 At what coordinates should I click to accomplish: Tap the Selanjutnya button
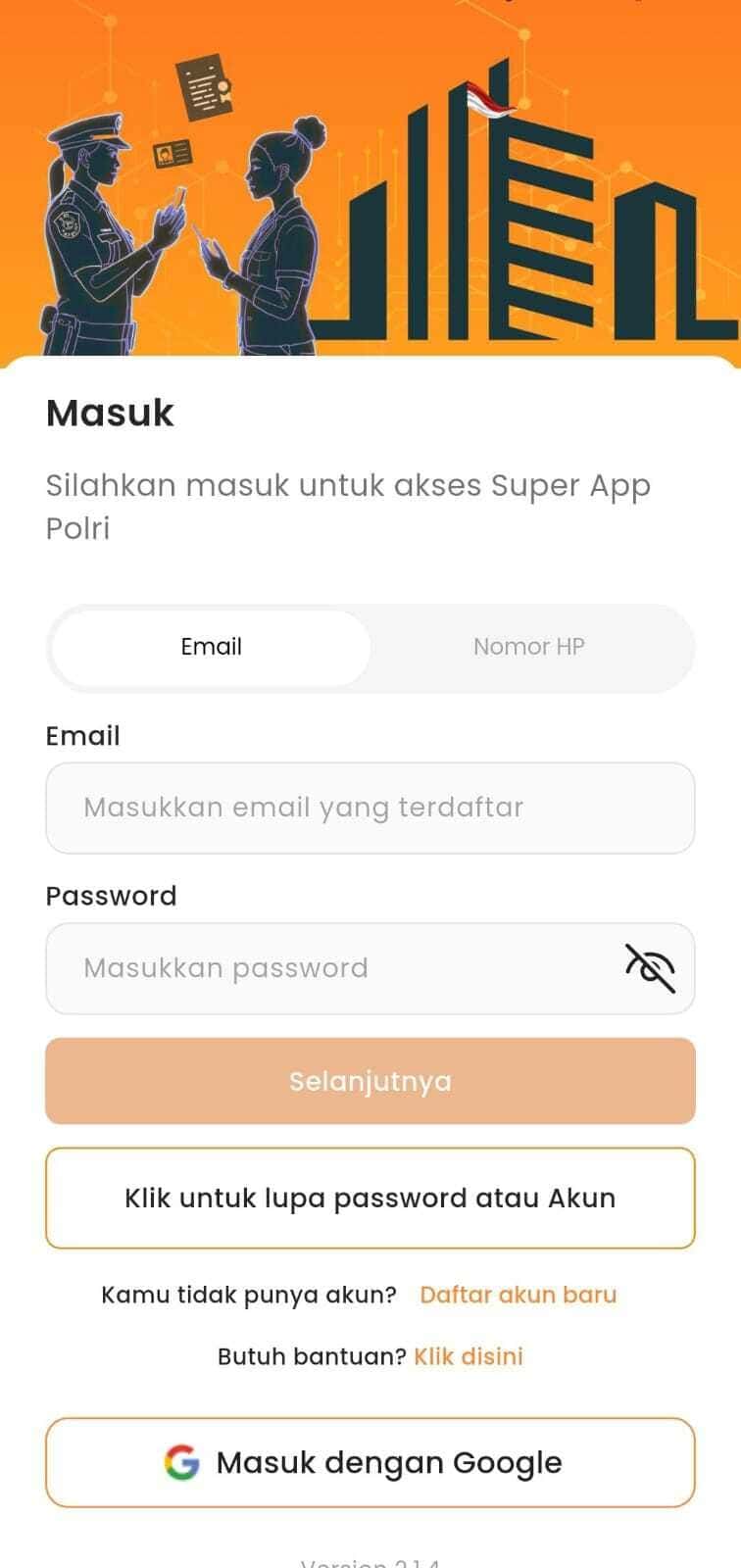(x=370, y=1081)
